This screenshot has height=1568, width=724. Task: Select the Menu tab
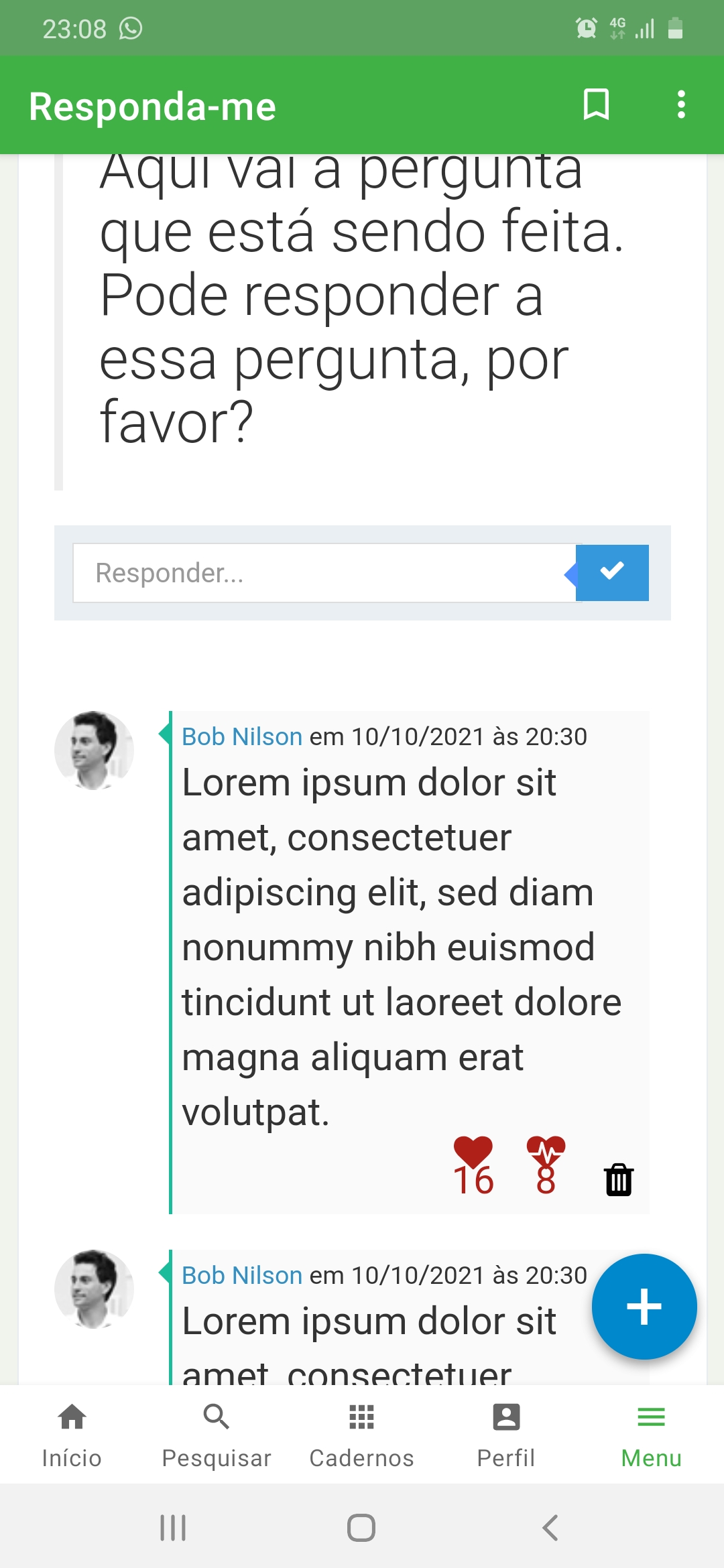(x=651, y=1435)
